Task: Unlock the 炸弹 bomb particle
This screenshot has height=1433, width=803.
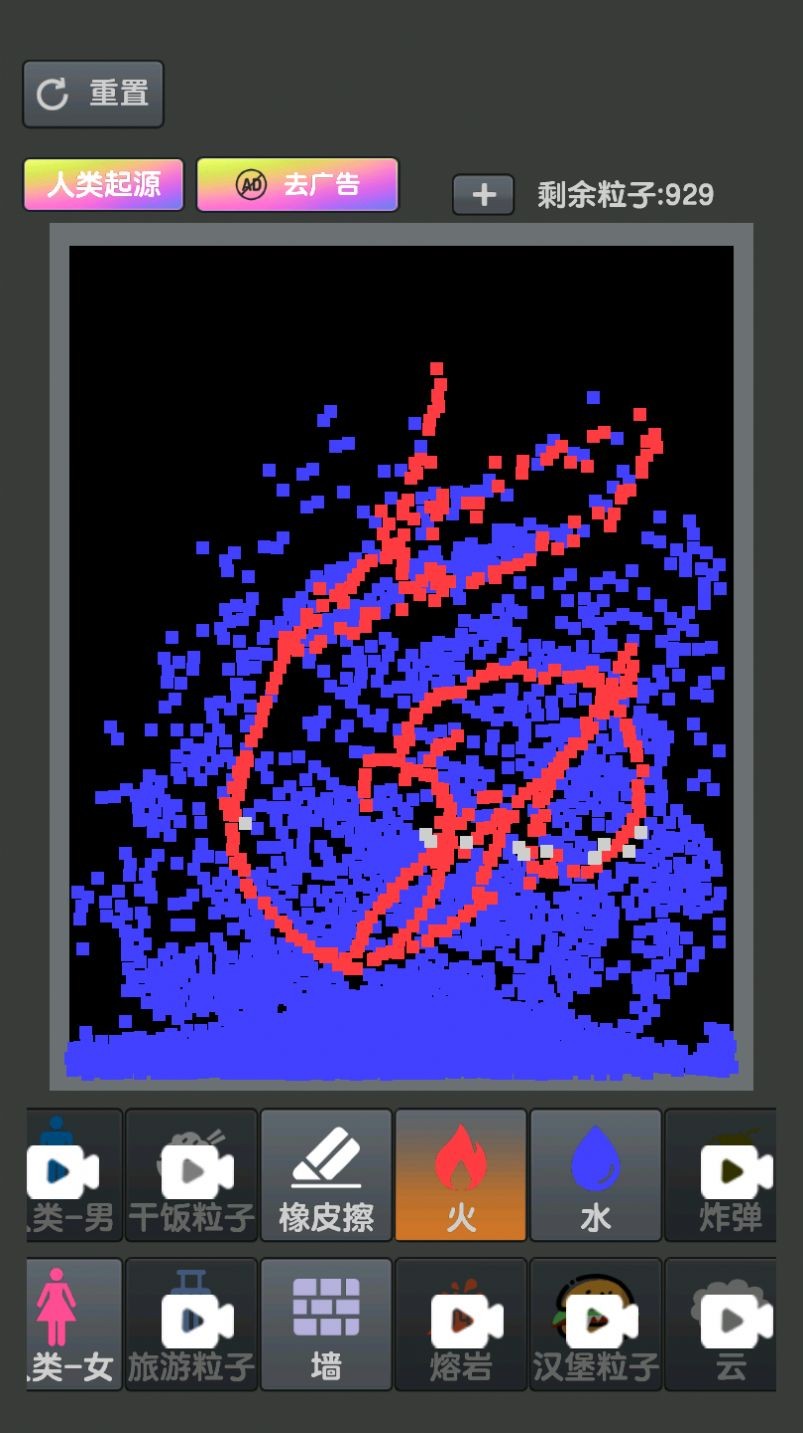Action: click(x=722, y=1175)
